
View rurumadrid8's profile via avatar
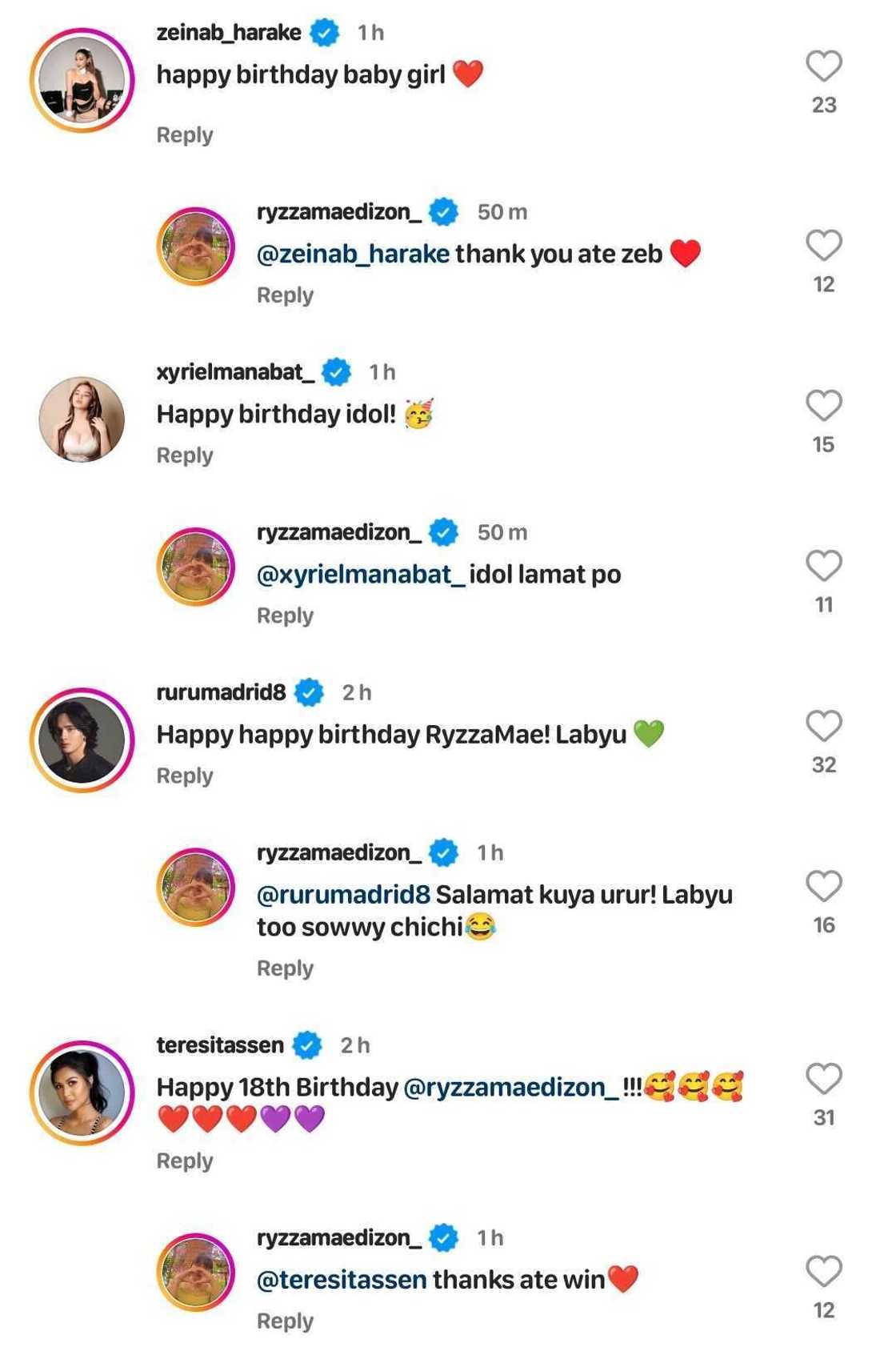pos(82,740)
